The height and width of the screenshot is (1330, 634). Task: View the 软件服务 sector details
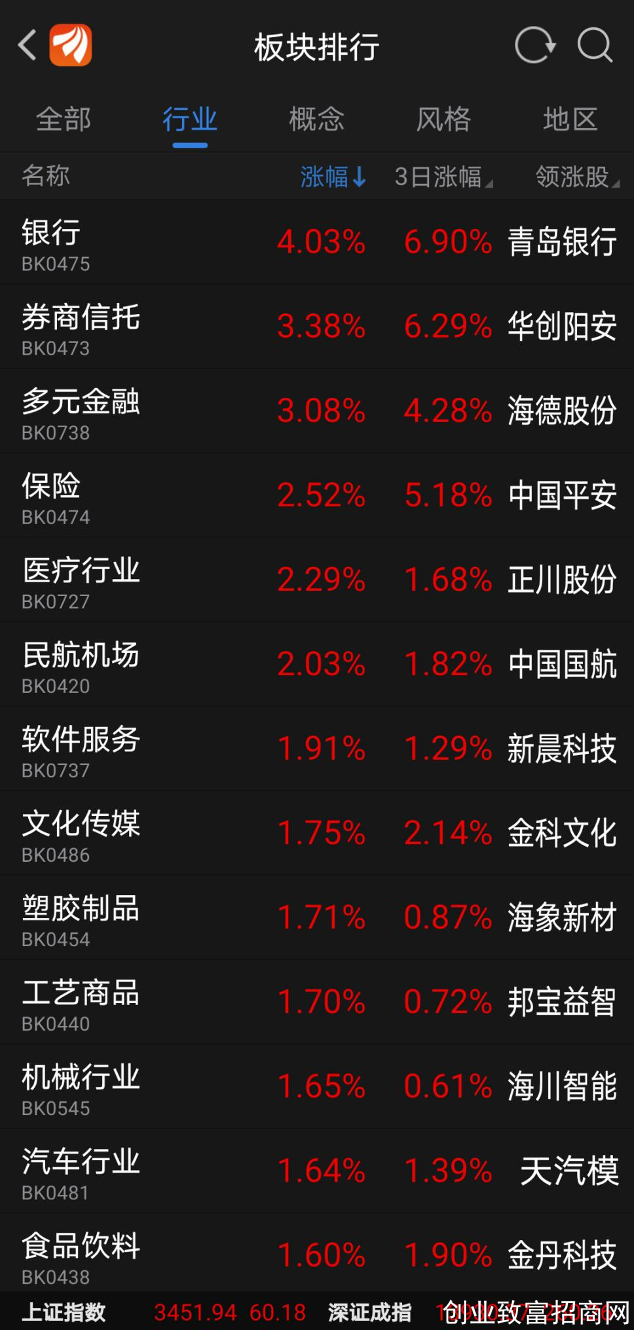317,749
